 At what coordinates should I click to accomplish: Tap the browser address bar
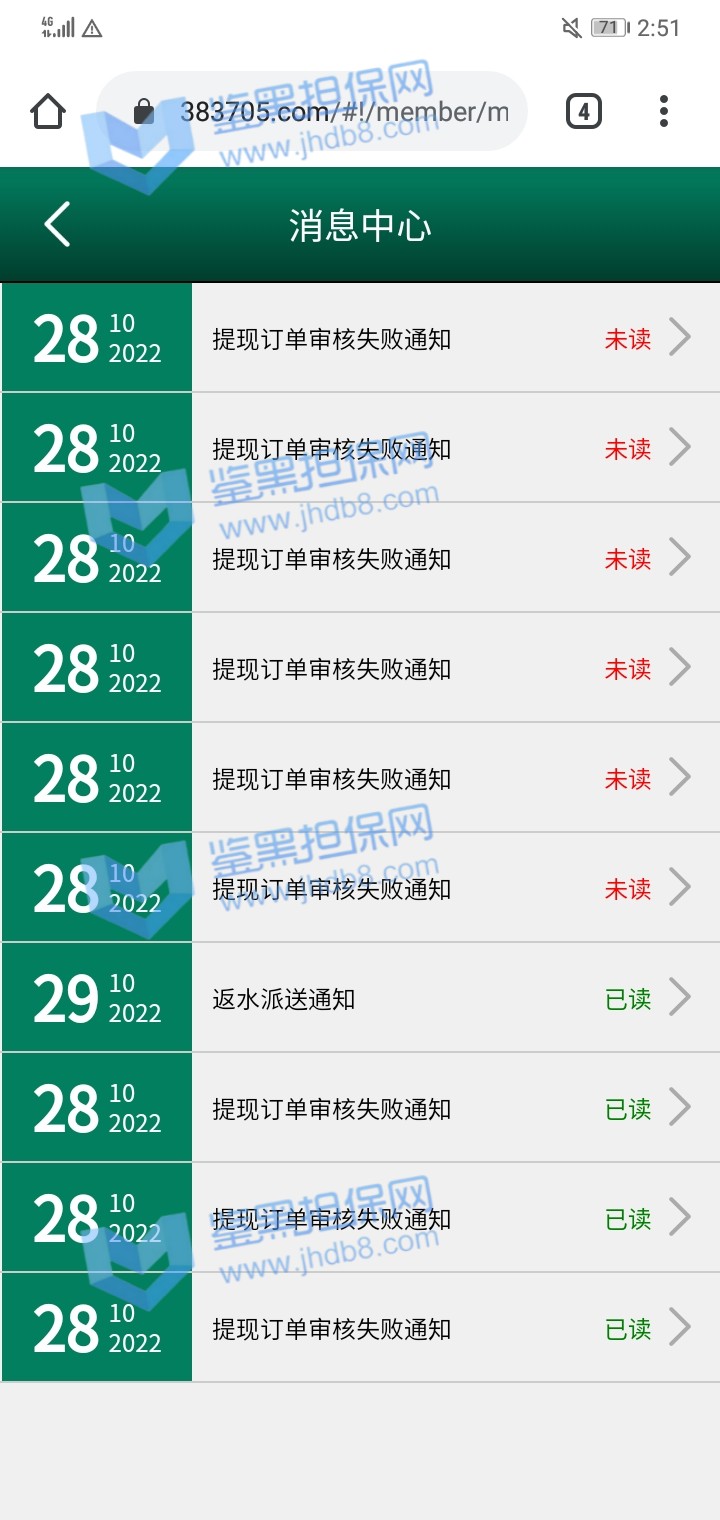(x=330, y=111)
